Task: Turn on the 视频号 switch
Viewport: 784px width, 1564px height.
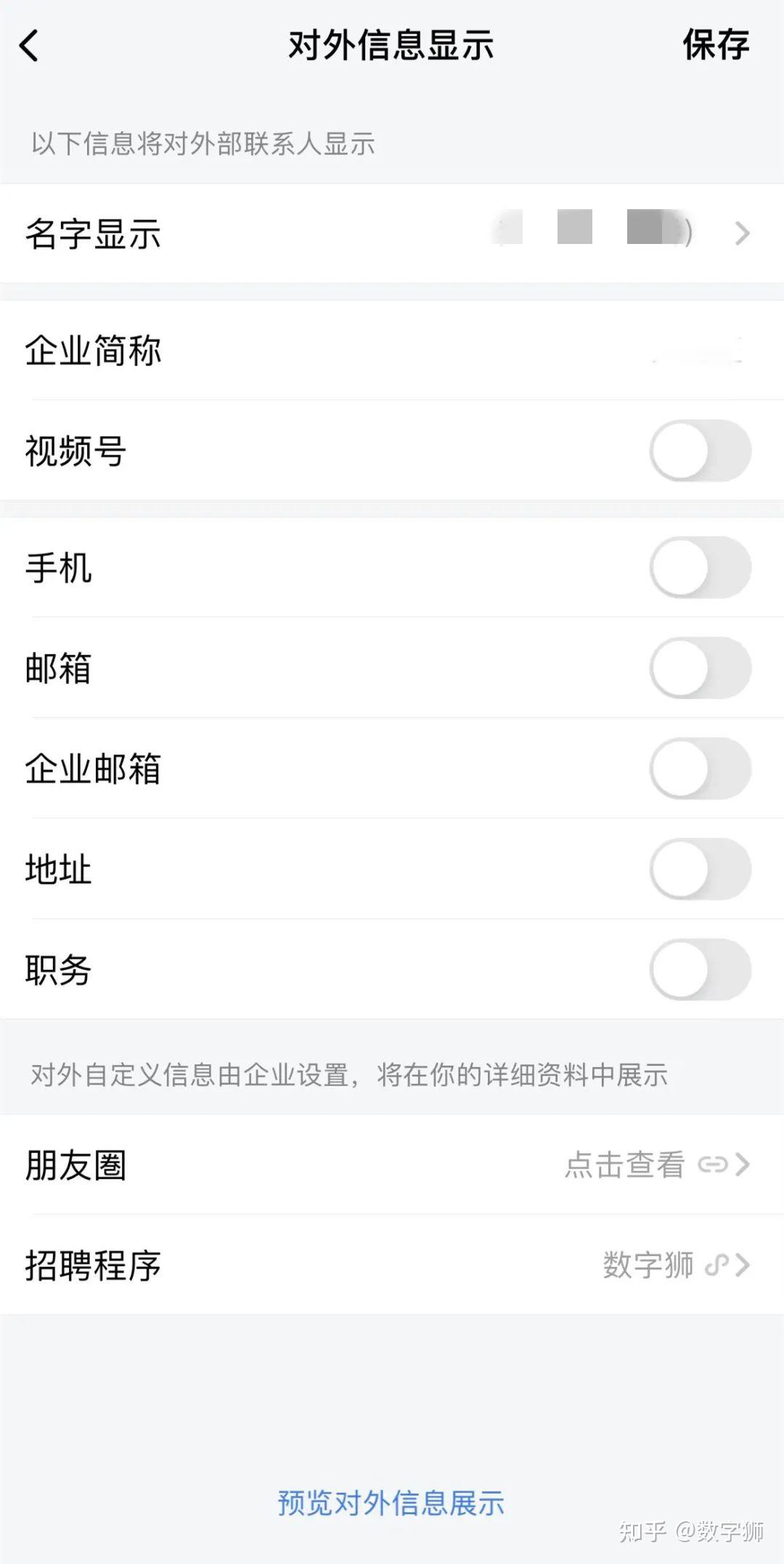Action: coord(700,451)
